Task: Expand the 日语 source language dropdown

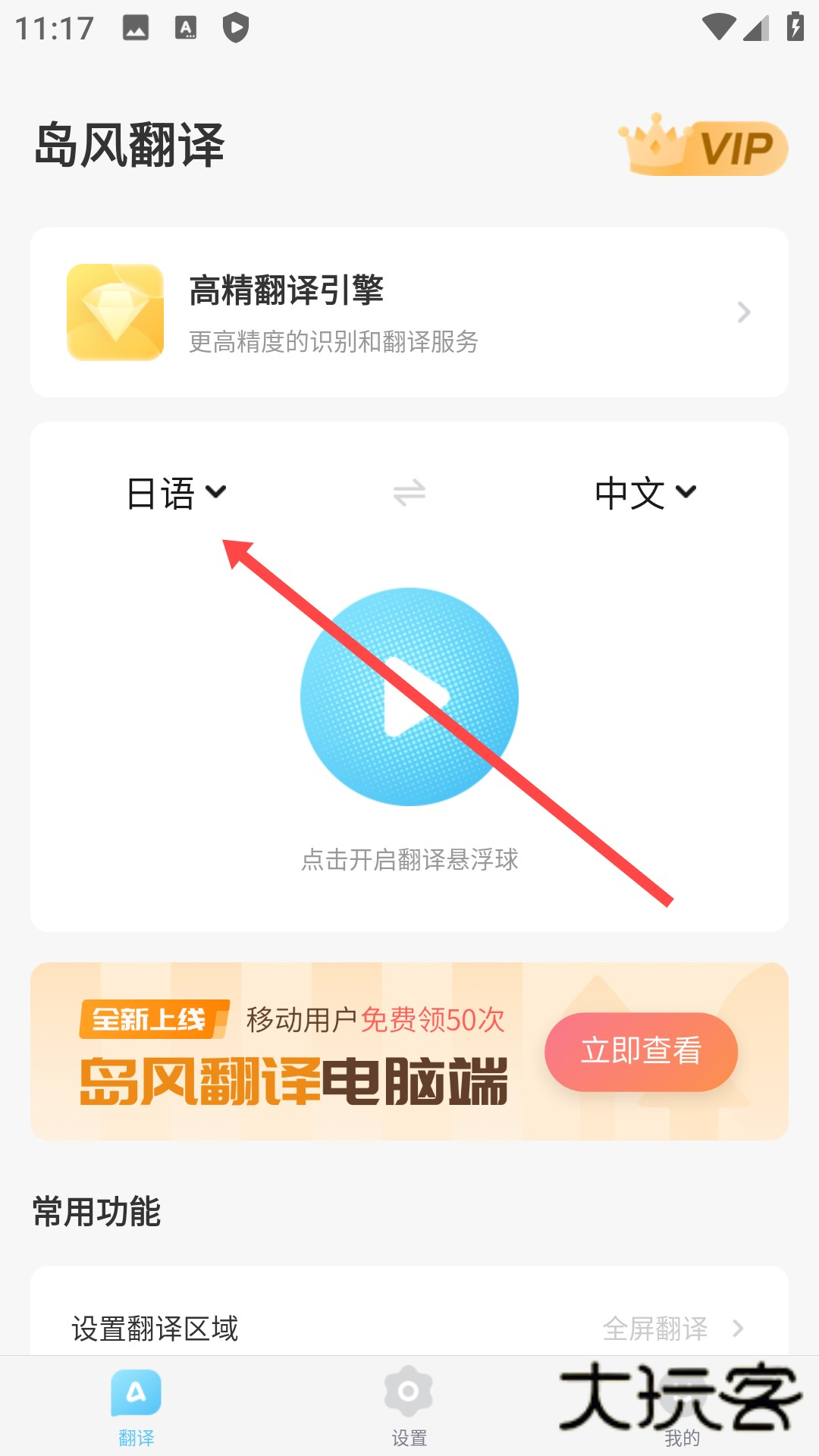Action: pos(176,493)
